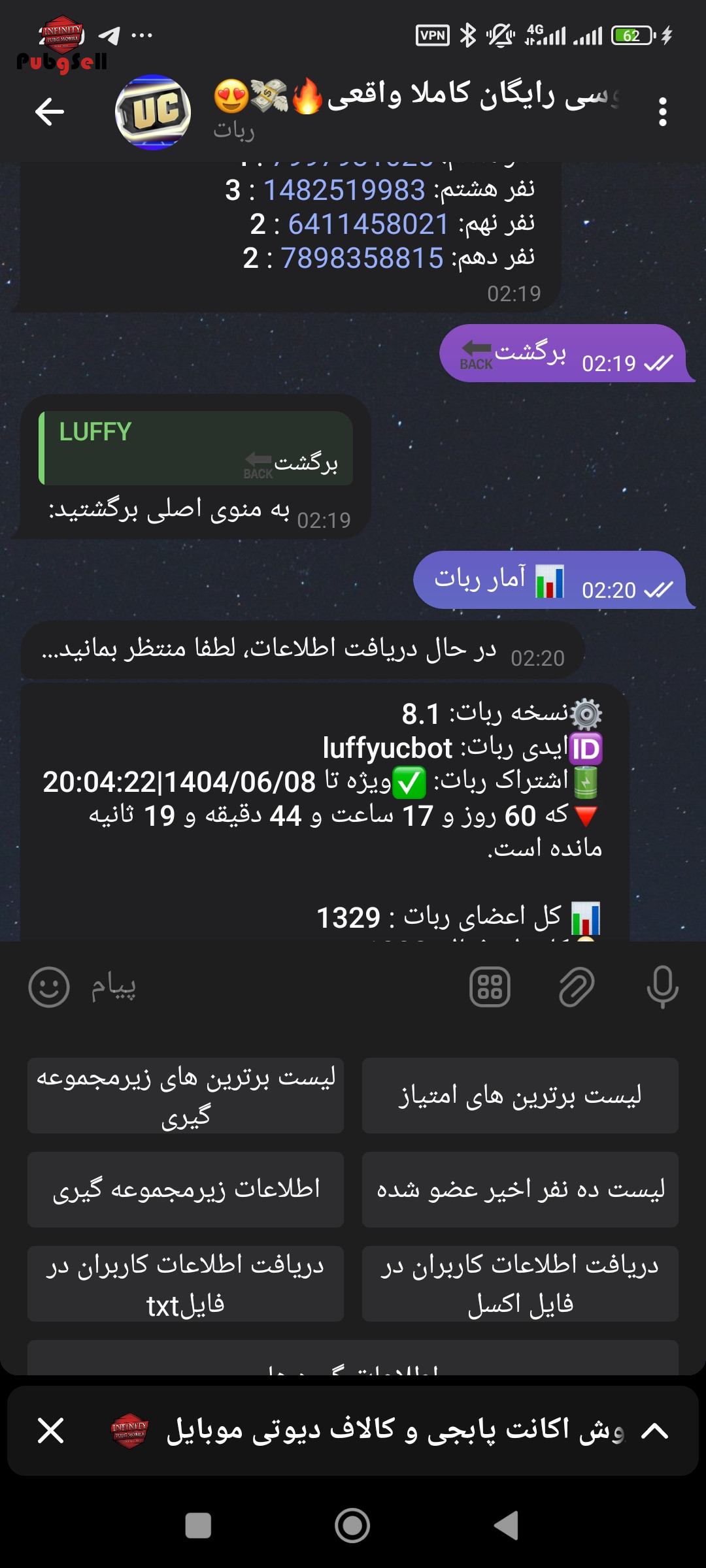This screenshot has width=706, height=1568.
Task: Open the emoji picker
Action: point(49,987)
